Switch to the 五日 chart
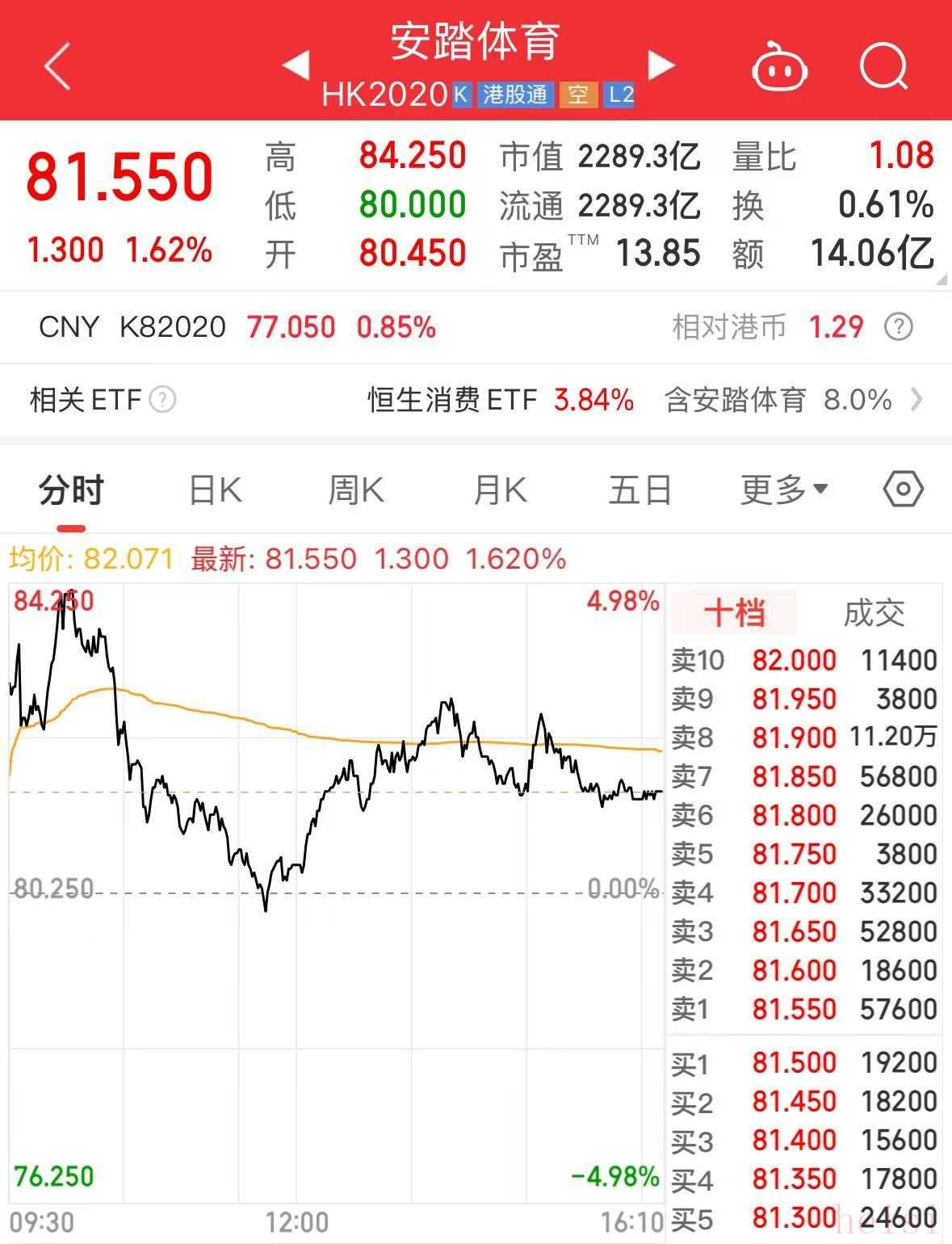 coord(640,490)
